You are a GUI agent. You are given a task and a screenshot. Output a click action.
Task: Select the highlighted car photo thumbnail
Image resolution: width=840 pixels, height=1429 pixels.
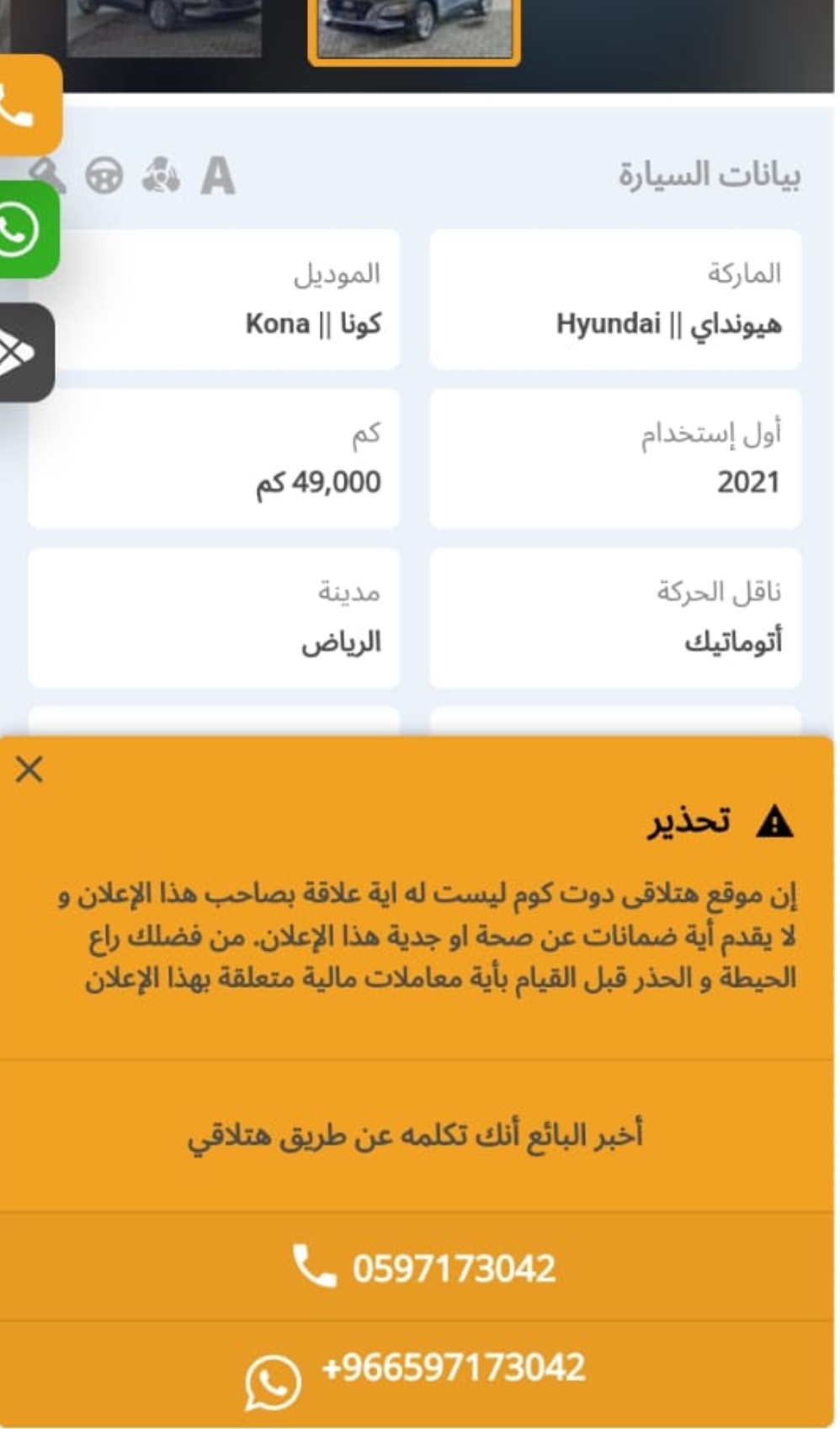[414, 30]
